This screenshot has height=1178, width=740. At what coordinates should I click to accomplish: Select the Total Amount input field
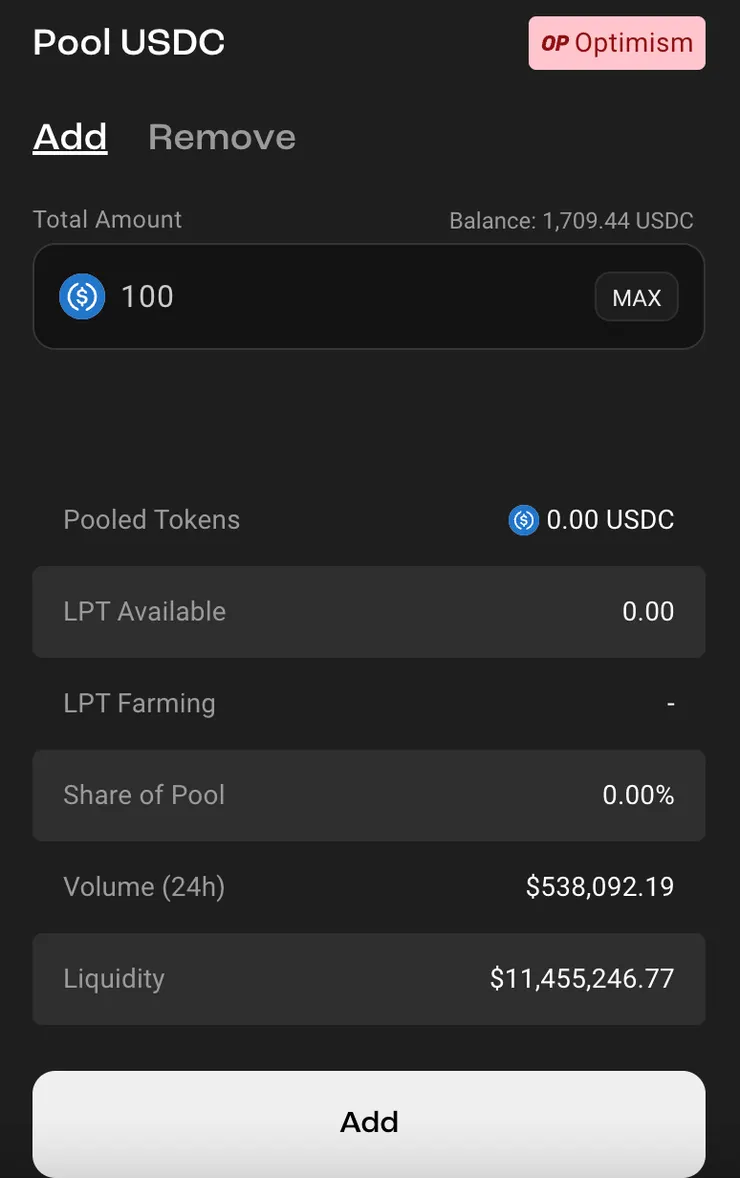369,297
